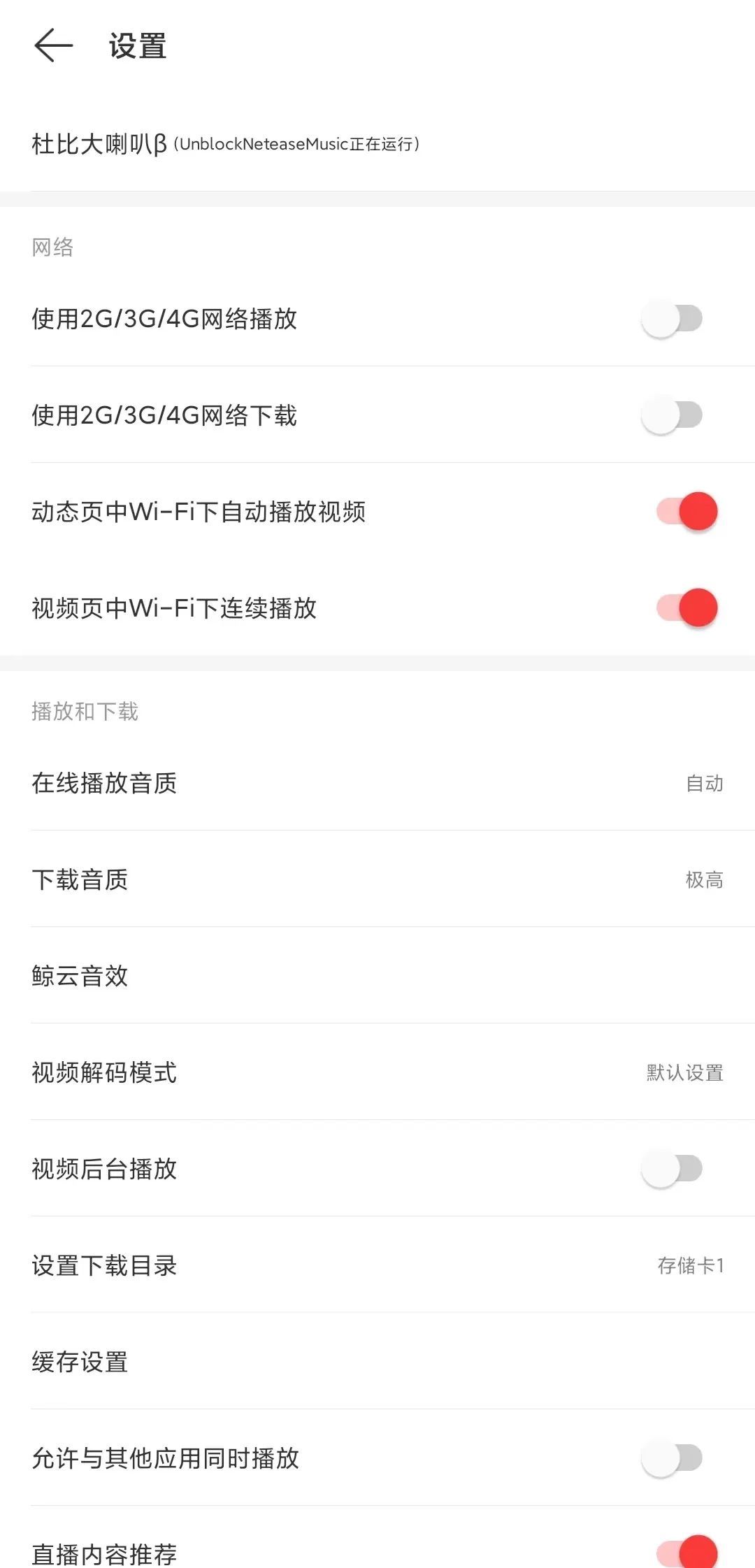The height and width of the screenshot is (1568, 755).
Task: Go back from the 设置 page
Action: 53,46
